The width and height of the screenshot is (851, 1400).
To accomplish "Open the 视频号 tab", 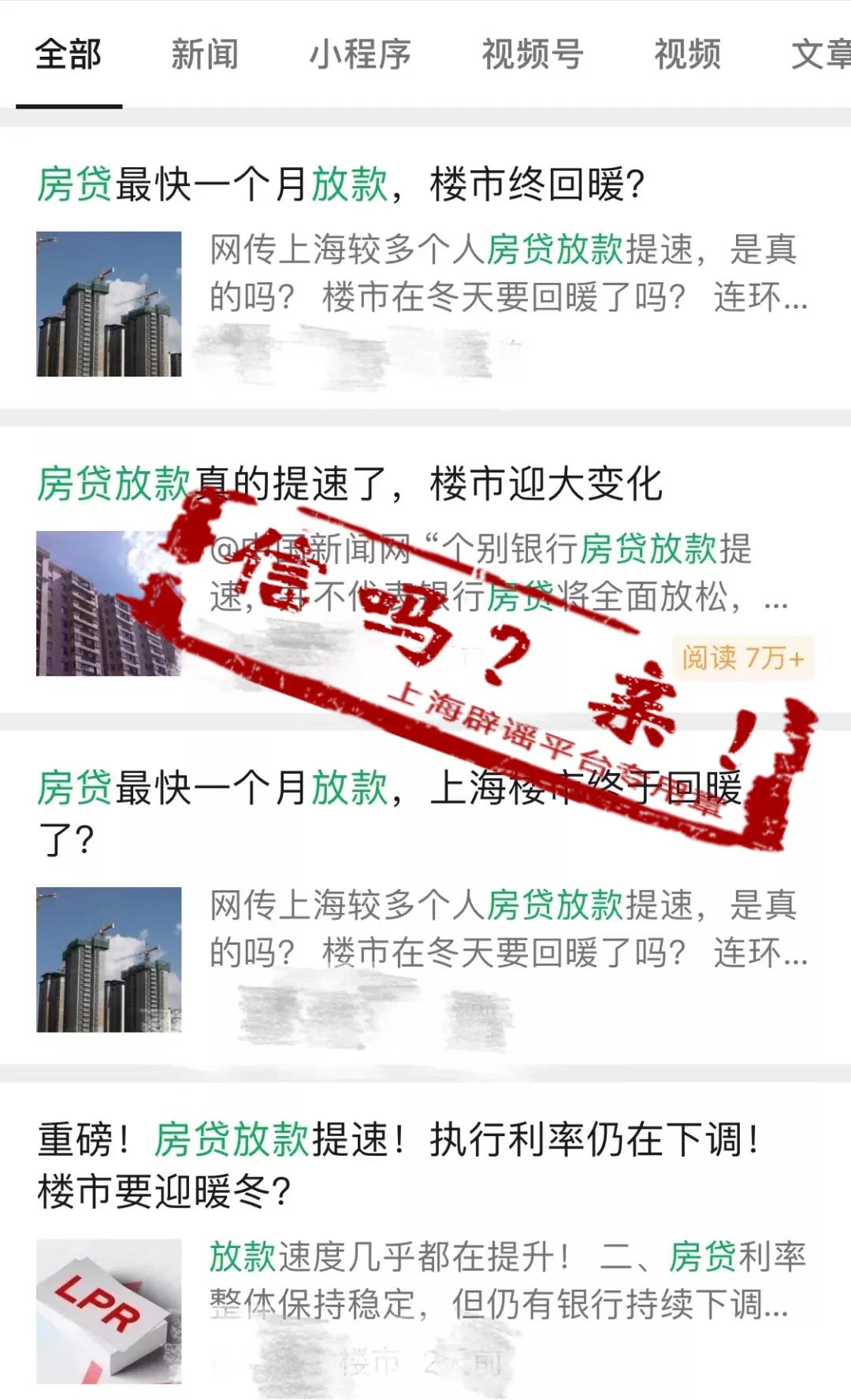I will pos(532,55).
